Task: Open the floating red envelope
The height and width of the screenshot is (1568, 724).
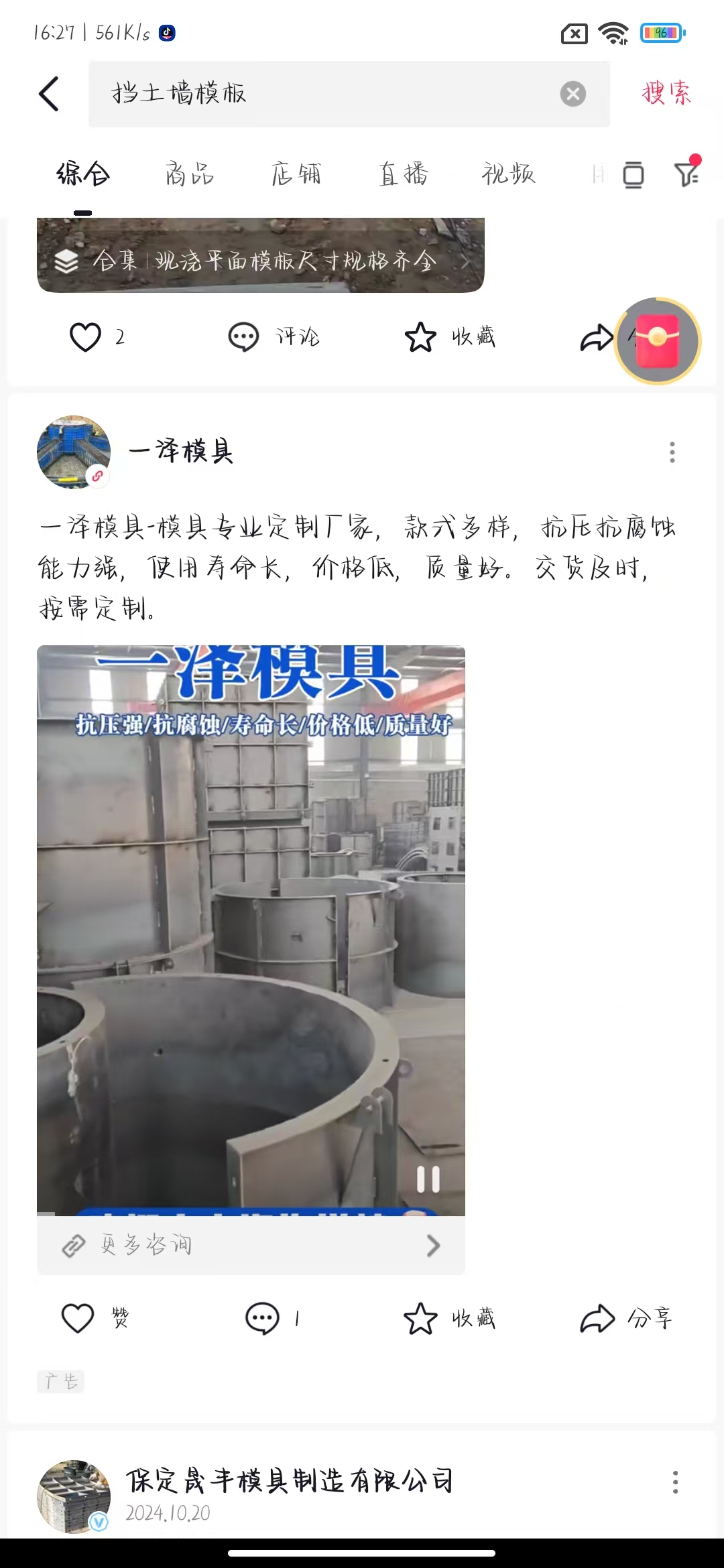Action: (658, 341)
